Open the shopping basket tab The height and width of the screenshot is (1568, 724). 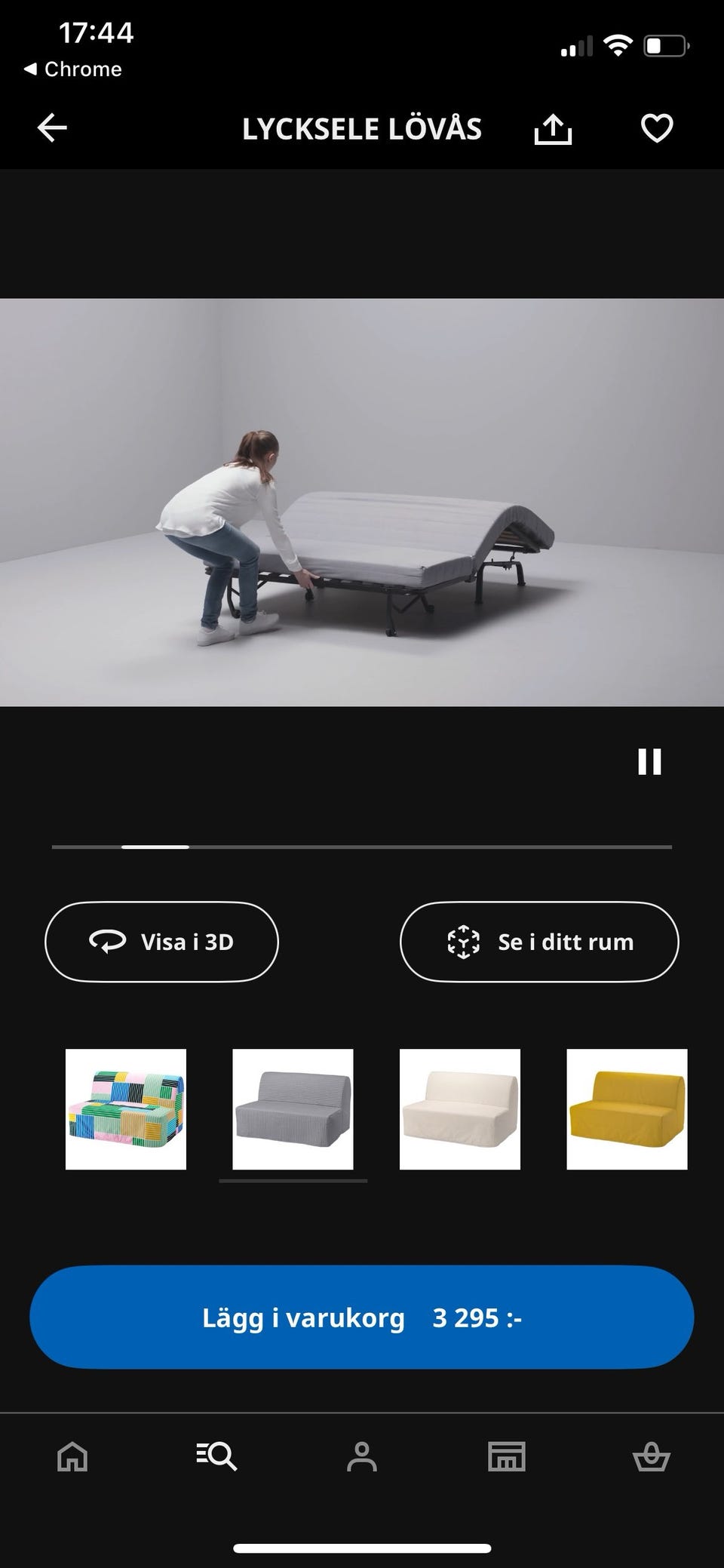pos(651,1456)
